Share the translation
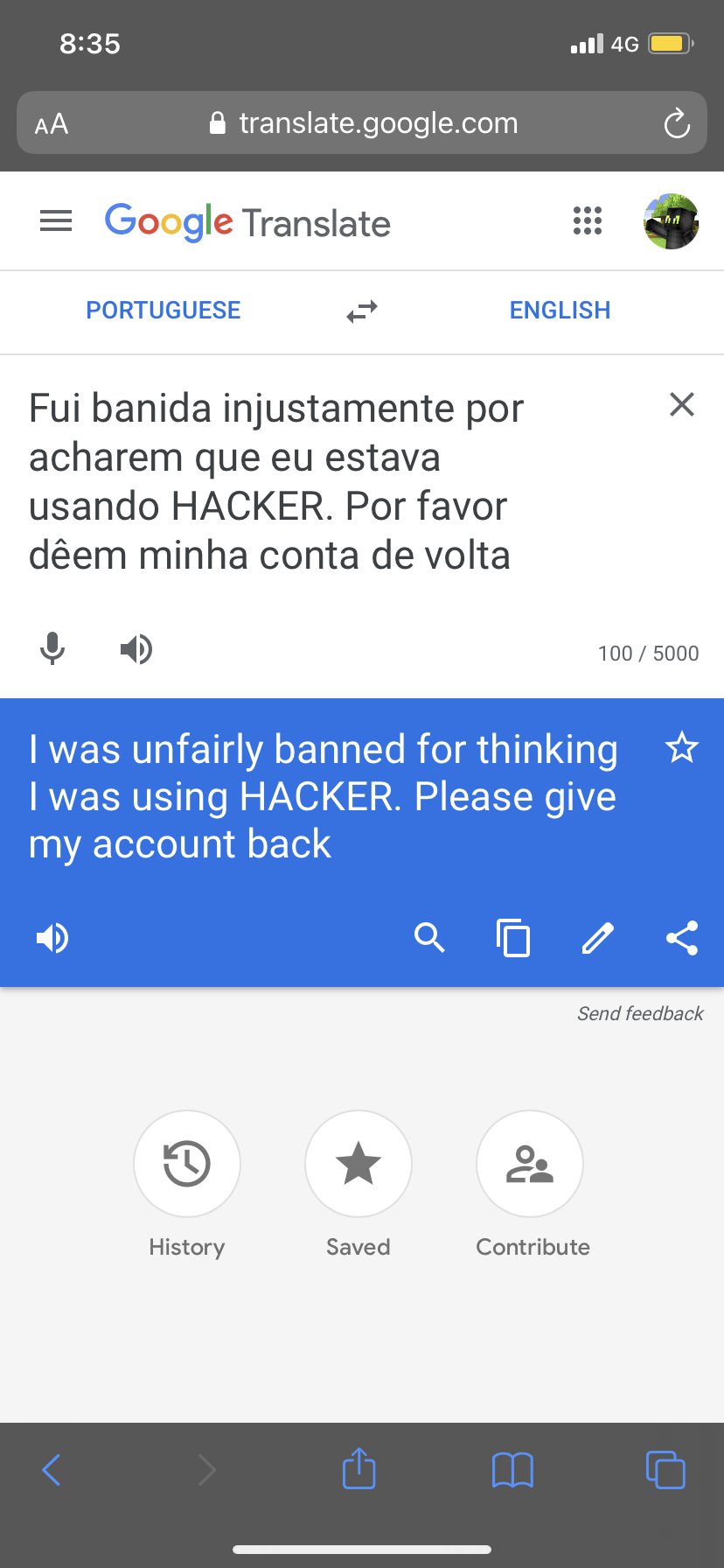 (682, 938)
